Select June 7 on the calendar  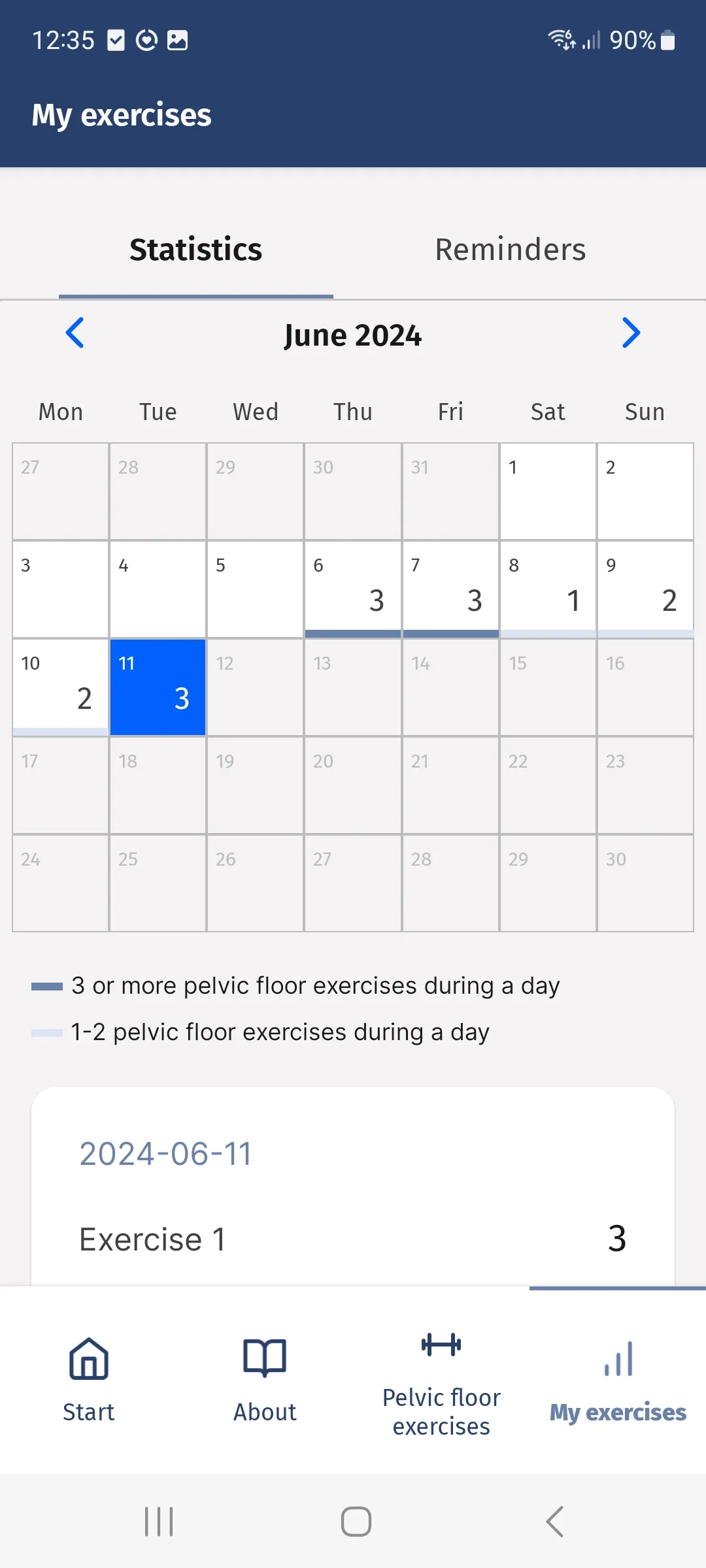pos(450,589)
